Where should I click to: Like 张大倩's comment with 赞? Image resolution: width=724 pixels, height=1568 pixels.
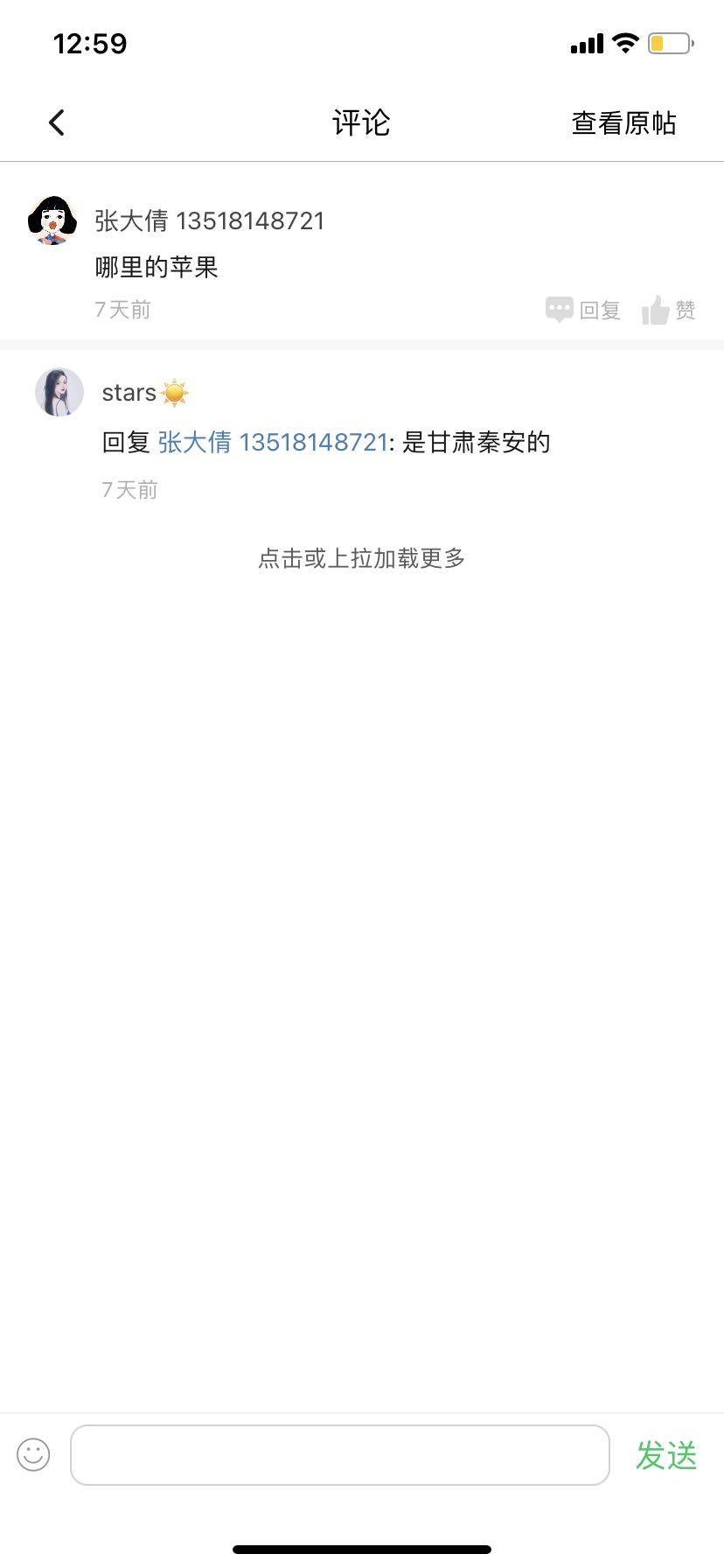click(669, 310)
